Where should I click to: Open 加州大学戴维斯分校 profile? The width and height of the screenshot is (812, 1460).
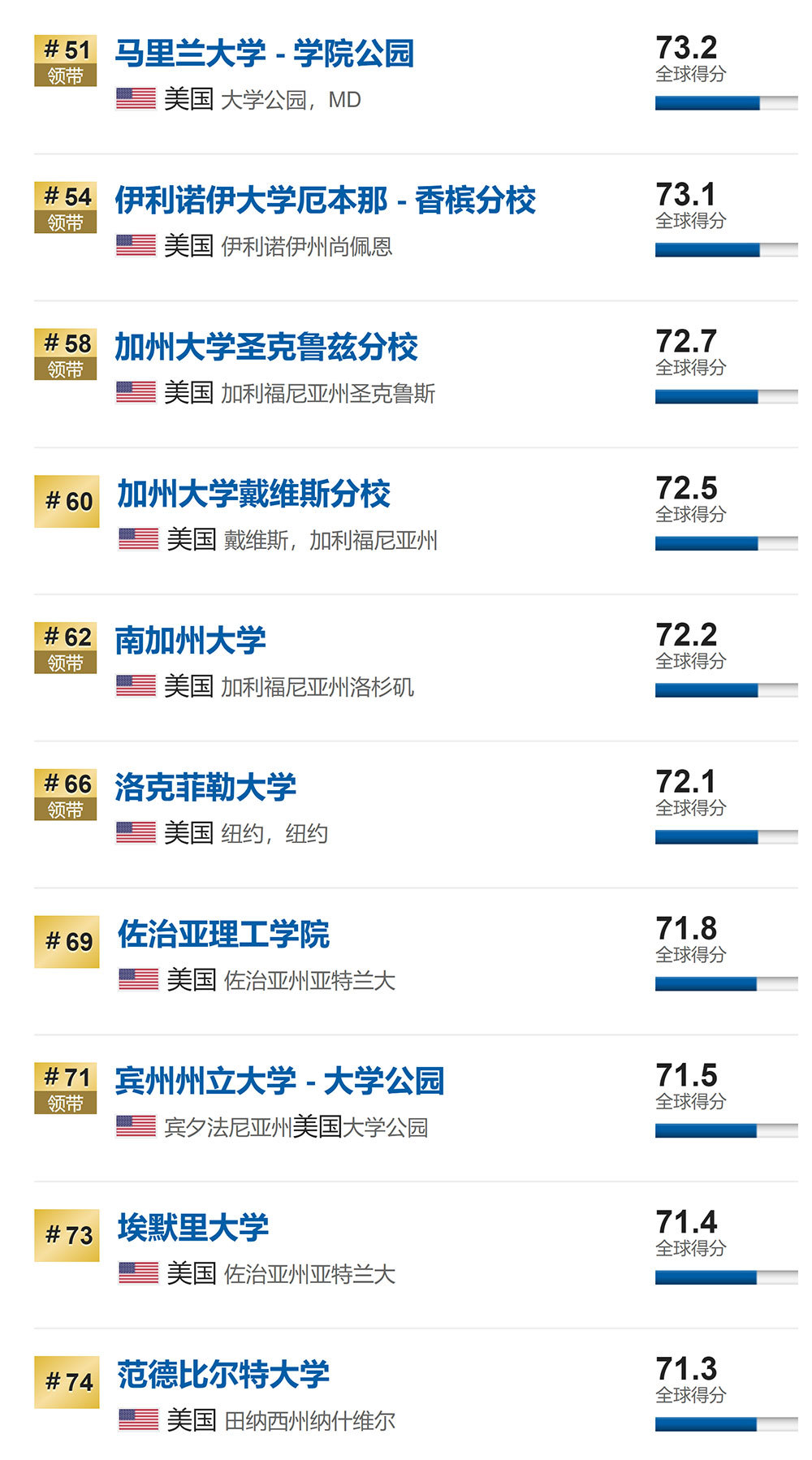point(254,495)
